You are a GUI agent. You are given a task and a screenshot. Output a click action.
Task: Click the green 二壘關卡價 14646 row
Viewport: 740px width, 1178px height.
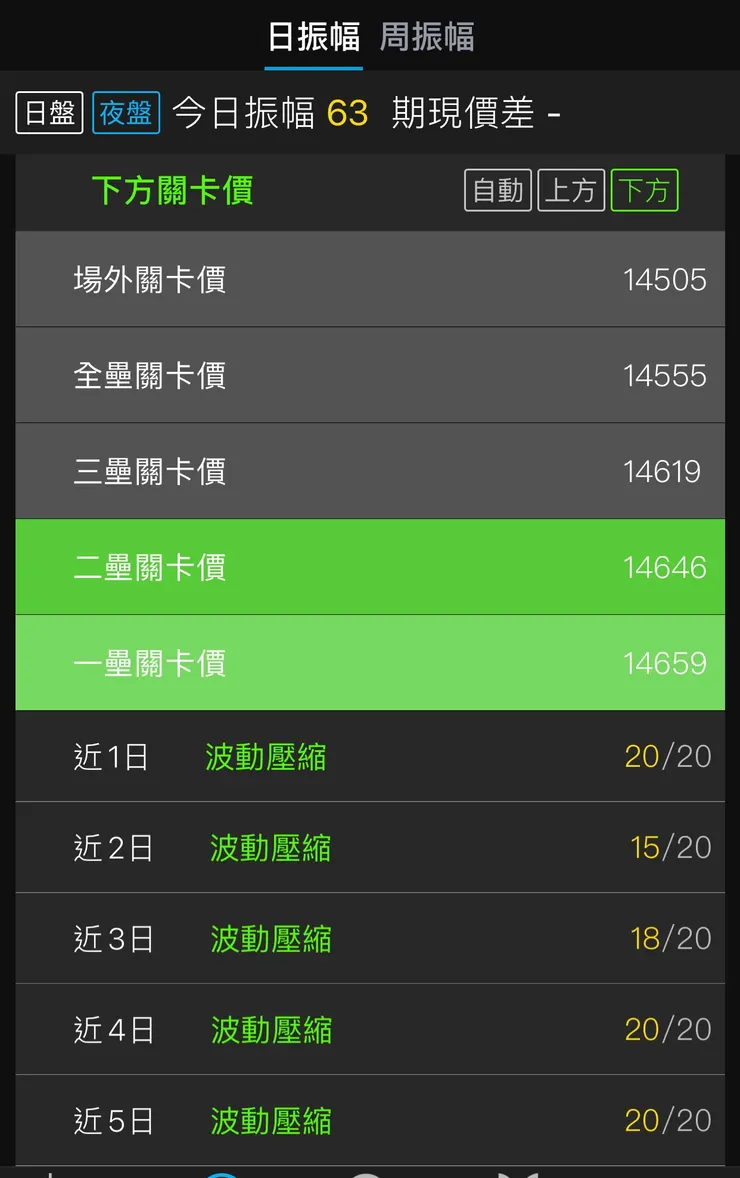pos(370,566)
